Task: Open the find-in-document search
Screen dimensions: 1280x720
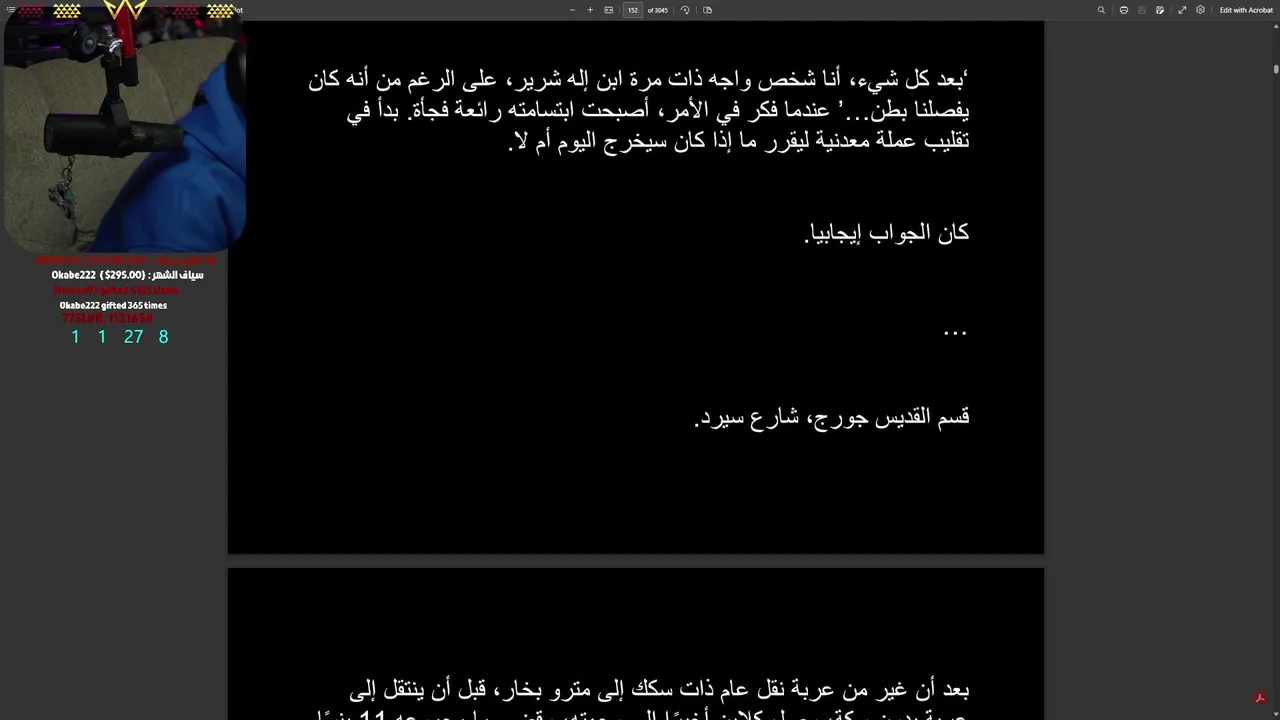Action: (1101, 10)
